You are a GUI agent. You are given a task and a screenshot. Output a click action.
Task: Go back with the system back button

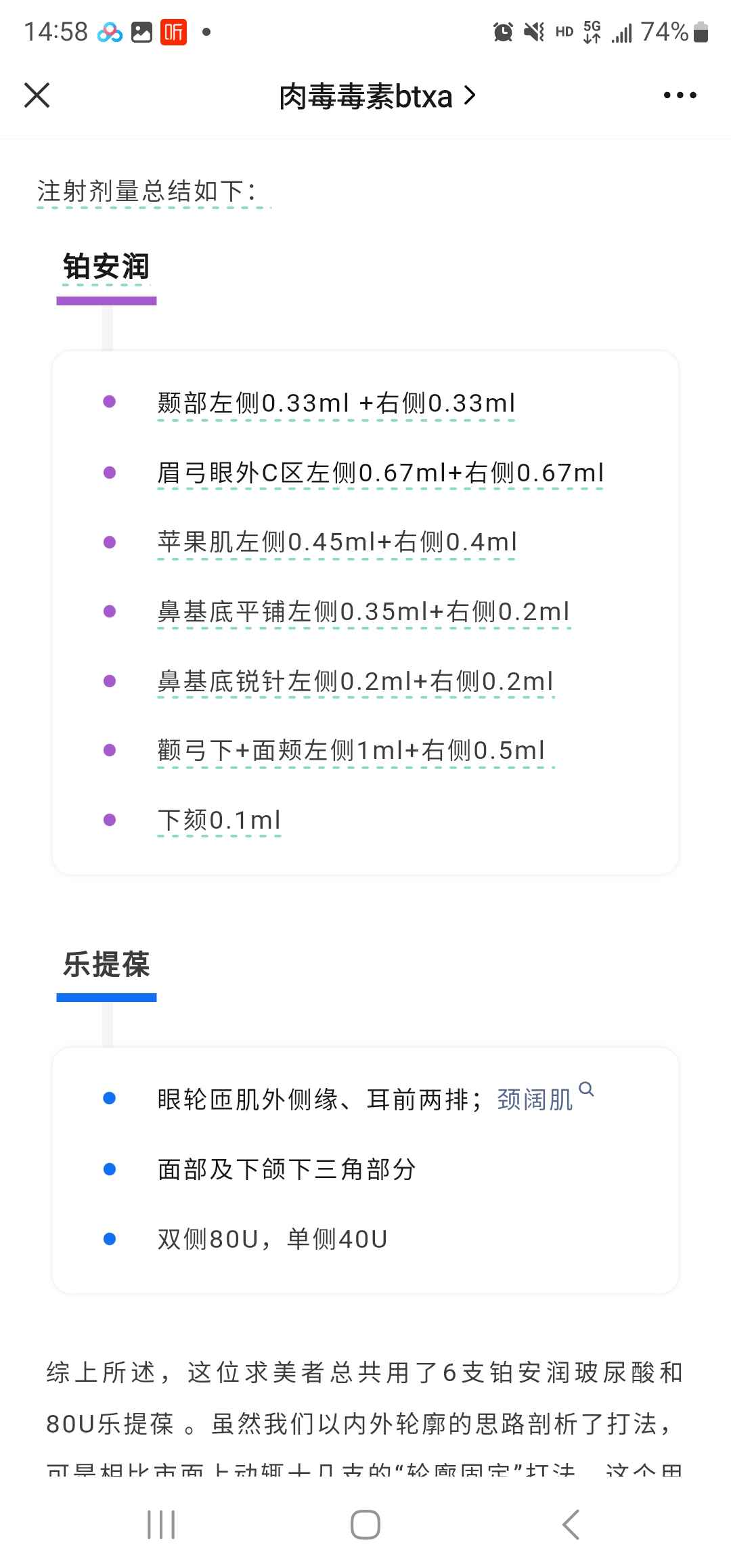(x=571, y=1525)
